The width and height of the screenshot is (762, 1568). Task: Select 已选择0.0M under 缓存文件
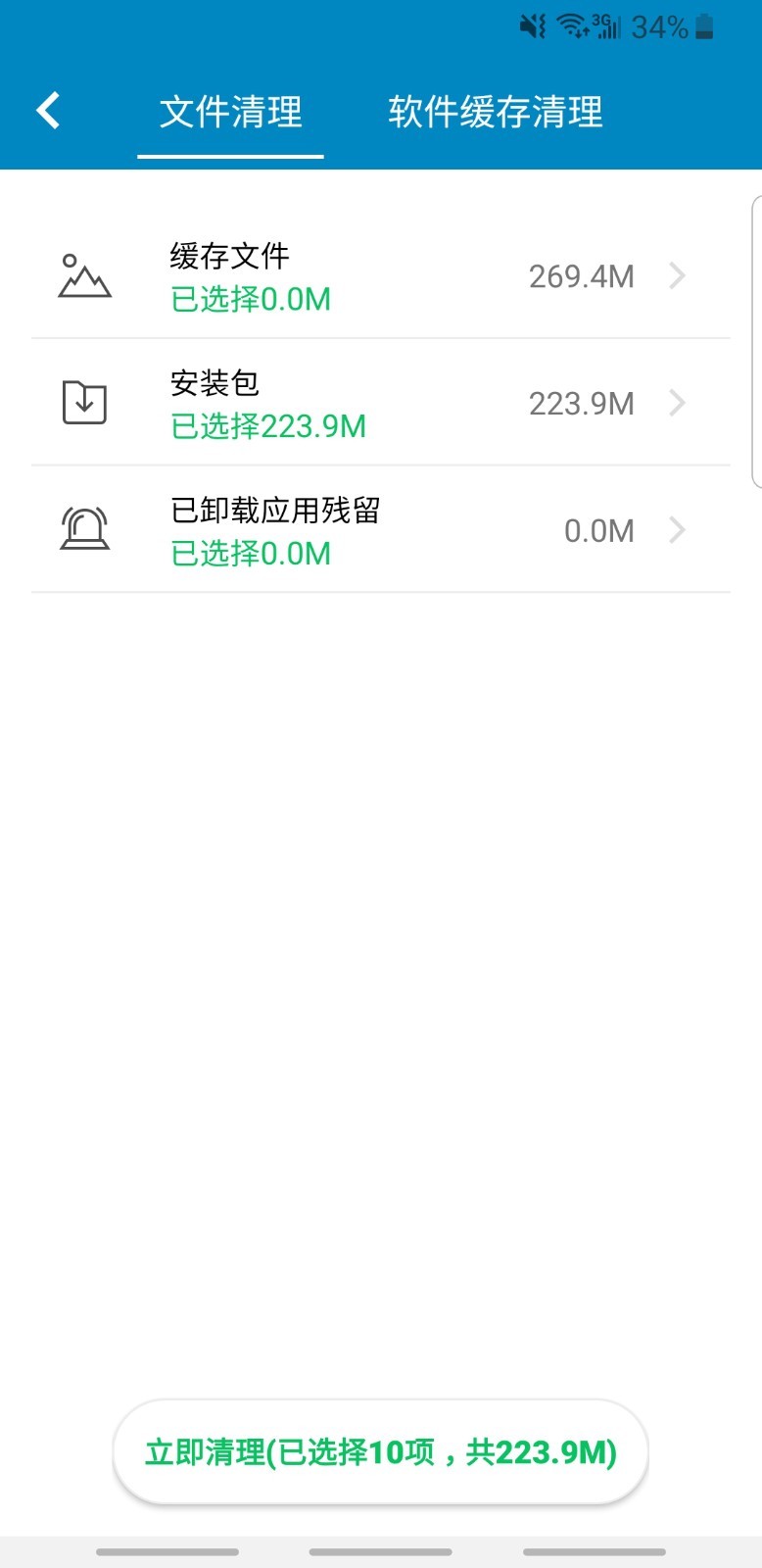pos(250,299)
